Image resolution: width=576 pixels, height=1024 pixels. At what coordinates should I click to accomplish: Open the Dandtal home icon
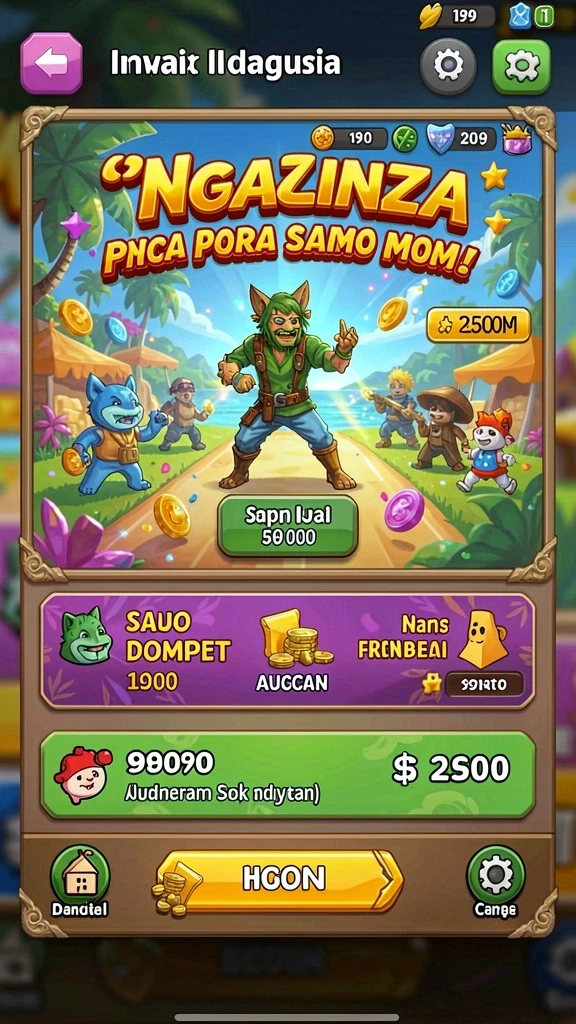[80, 881]
